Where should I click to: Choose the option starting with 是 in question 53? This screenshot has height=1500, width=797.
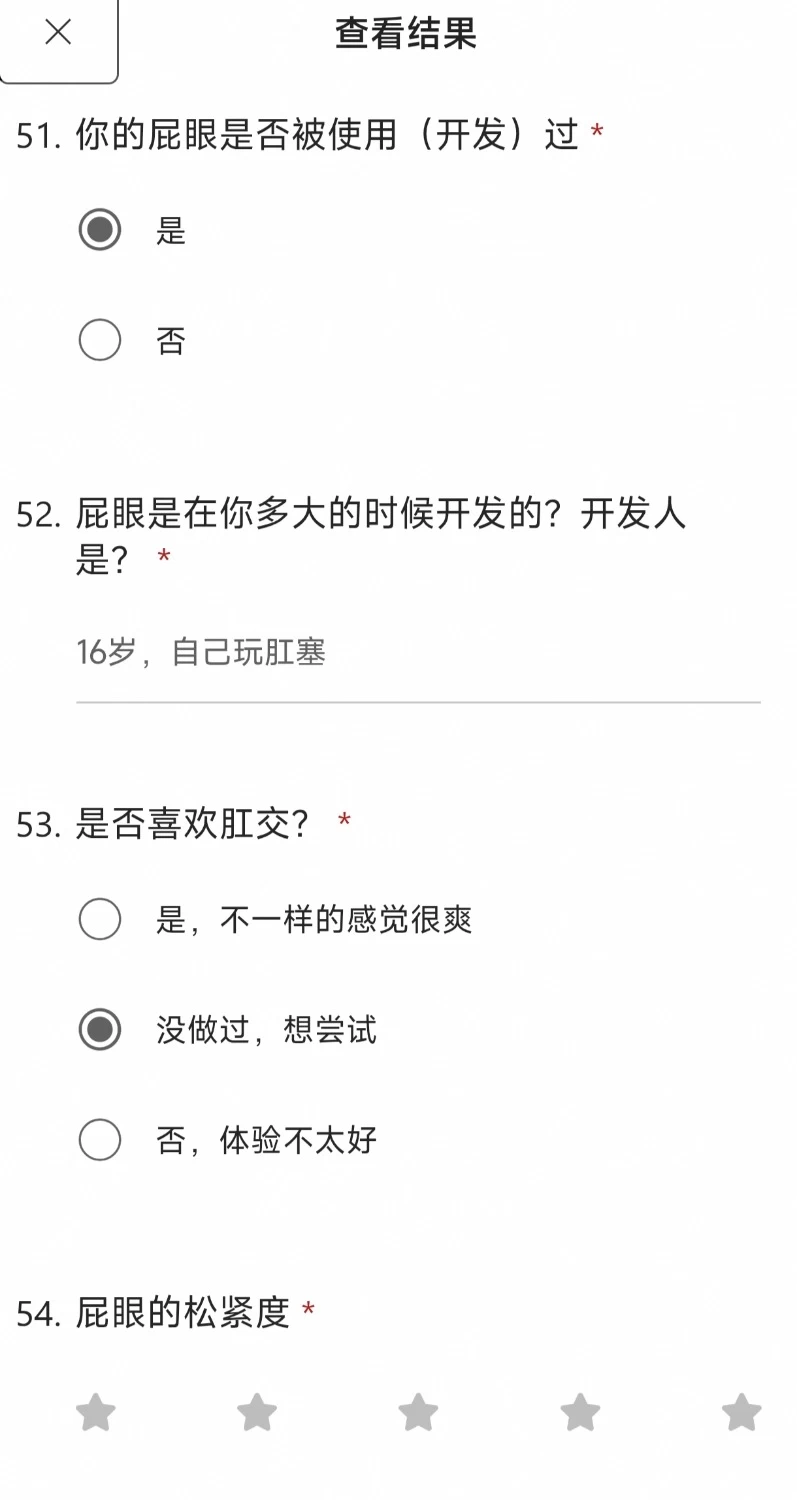pos(100,919)
